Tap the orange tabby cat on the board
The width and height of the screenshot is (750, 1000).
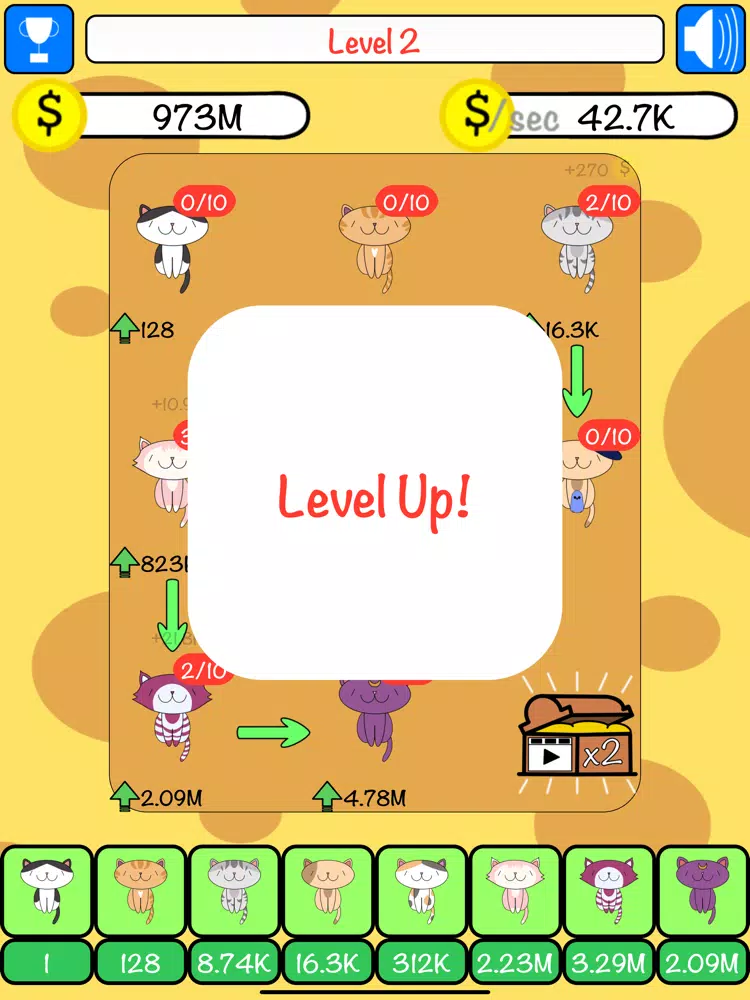point(374,247)
